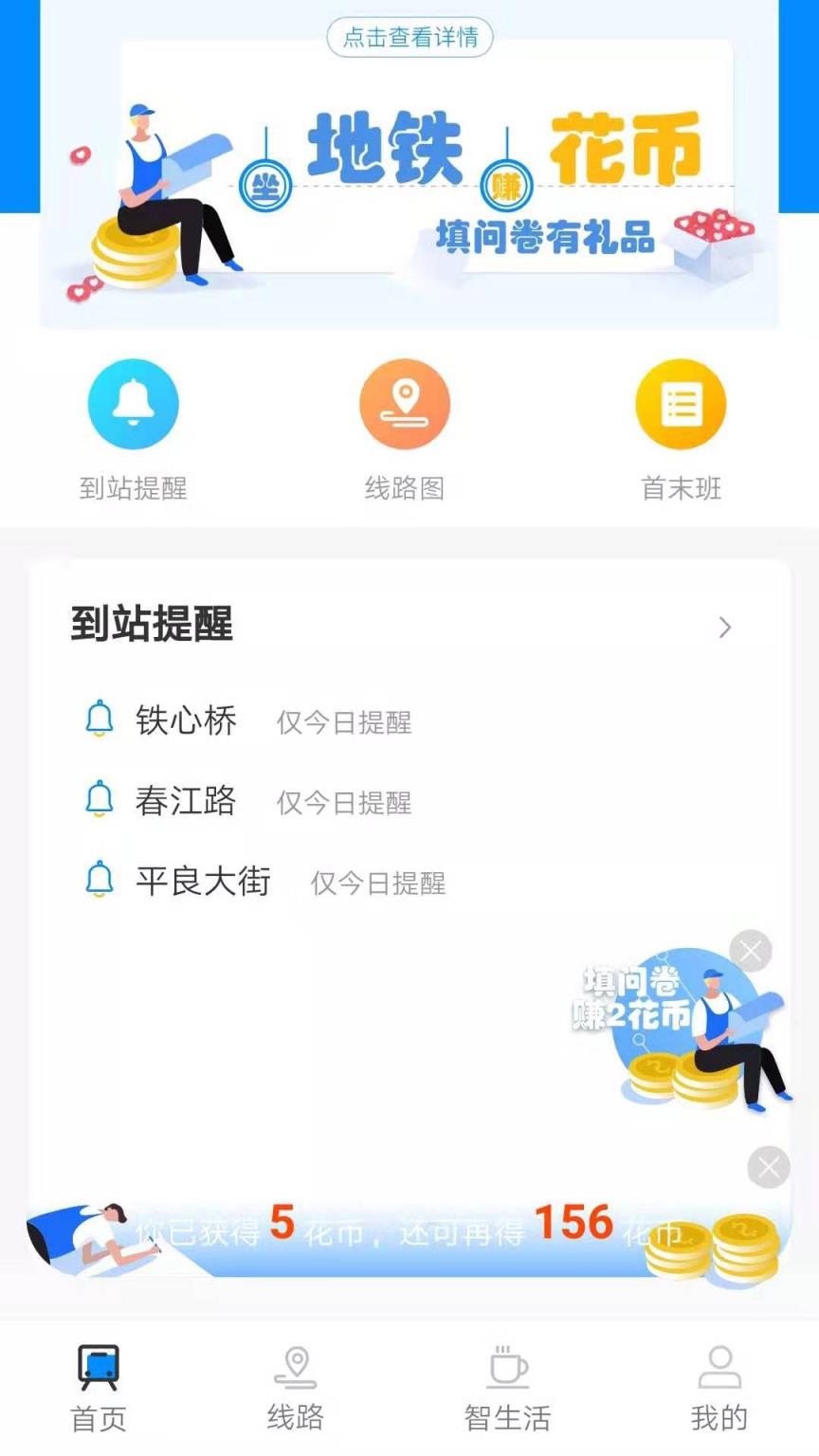Screen dimensions: 819x1456
Task: Select the 平良大街 仅今日提醒 label
Action: (376, 884)
